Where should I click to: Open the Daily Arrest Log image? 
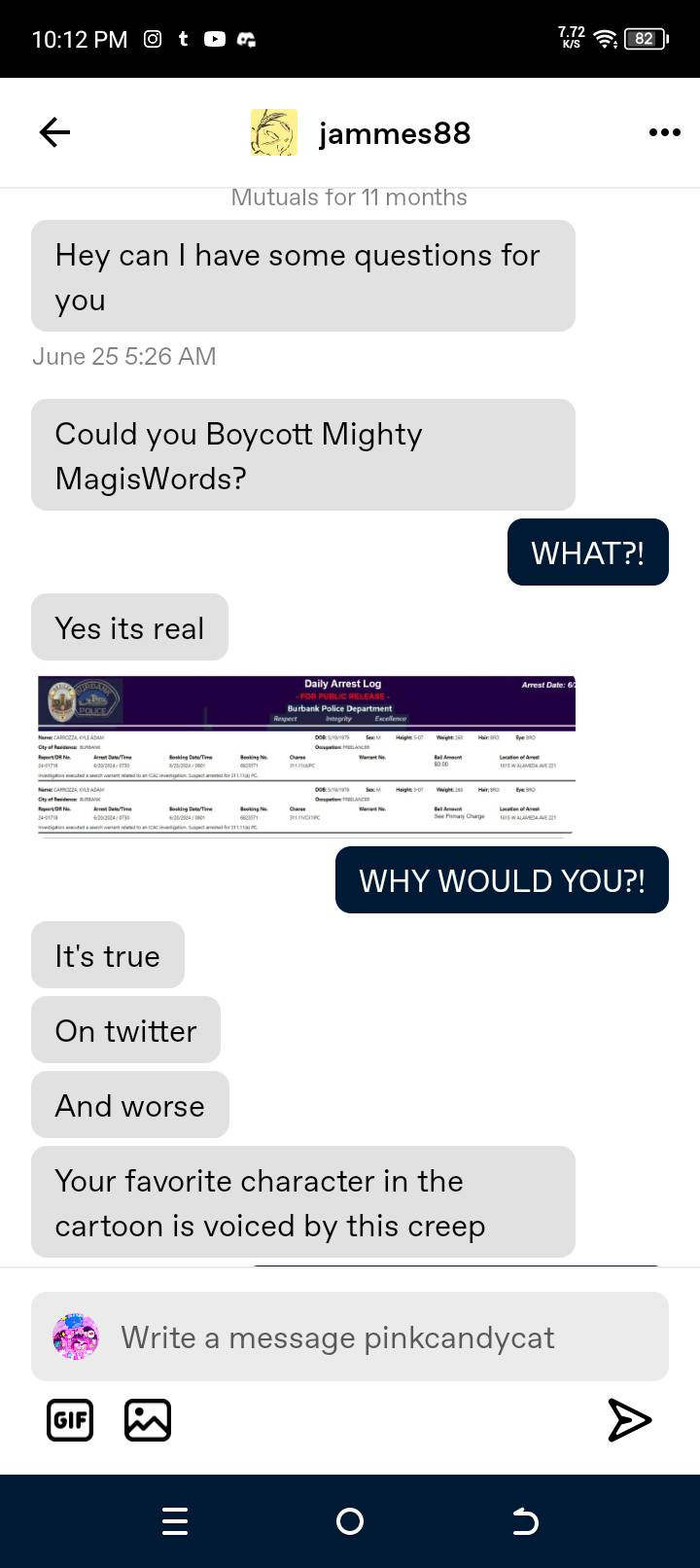pyautogui.click(x=306, y=755)
